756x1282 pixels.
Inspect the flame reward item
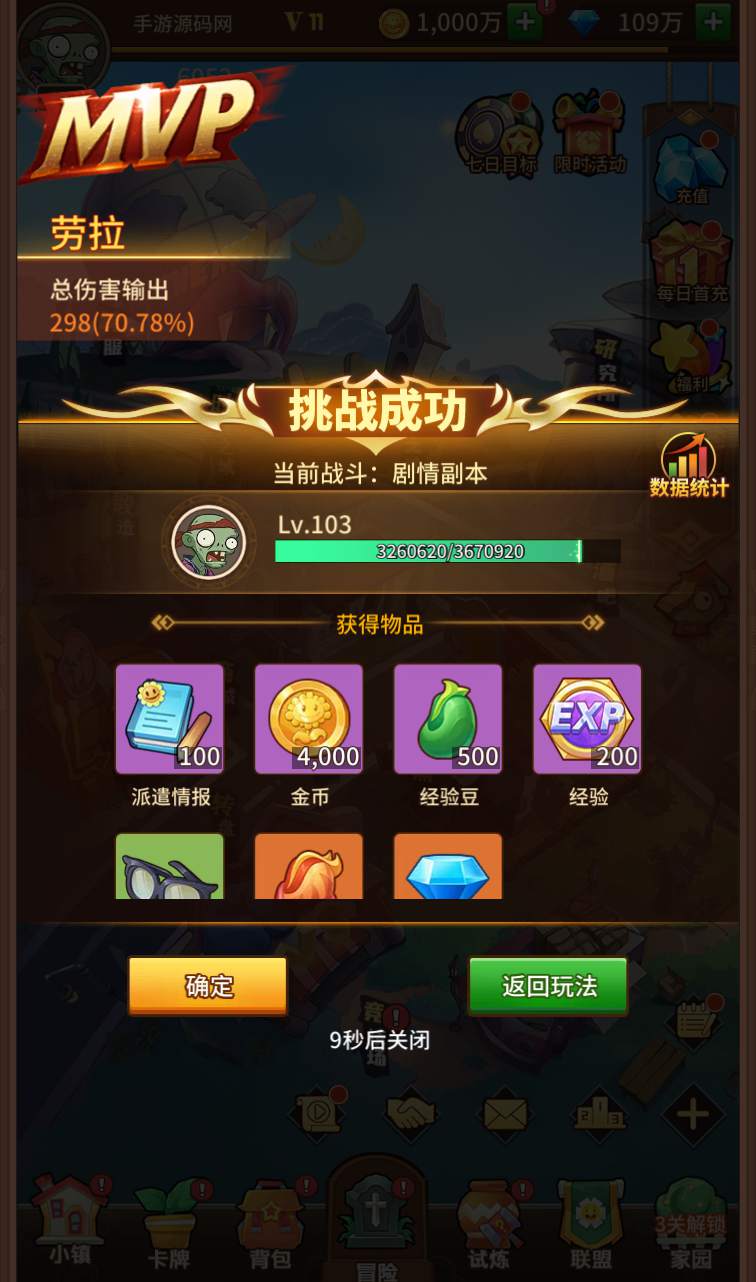point(309,867)
